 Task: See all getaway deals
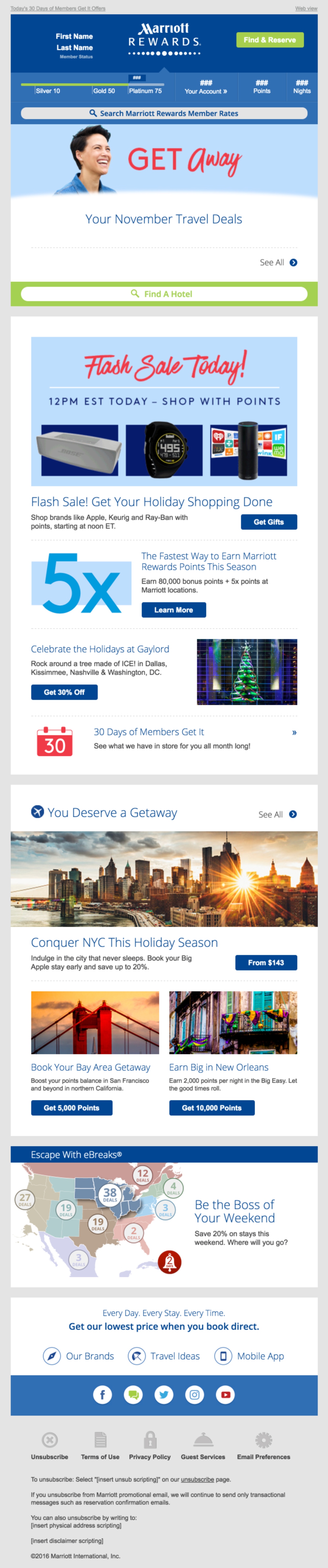(277, 814)
